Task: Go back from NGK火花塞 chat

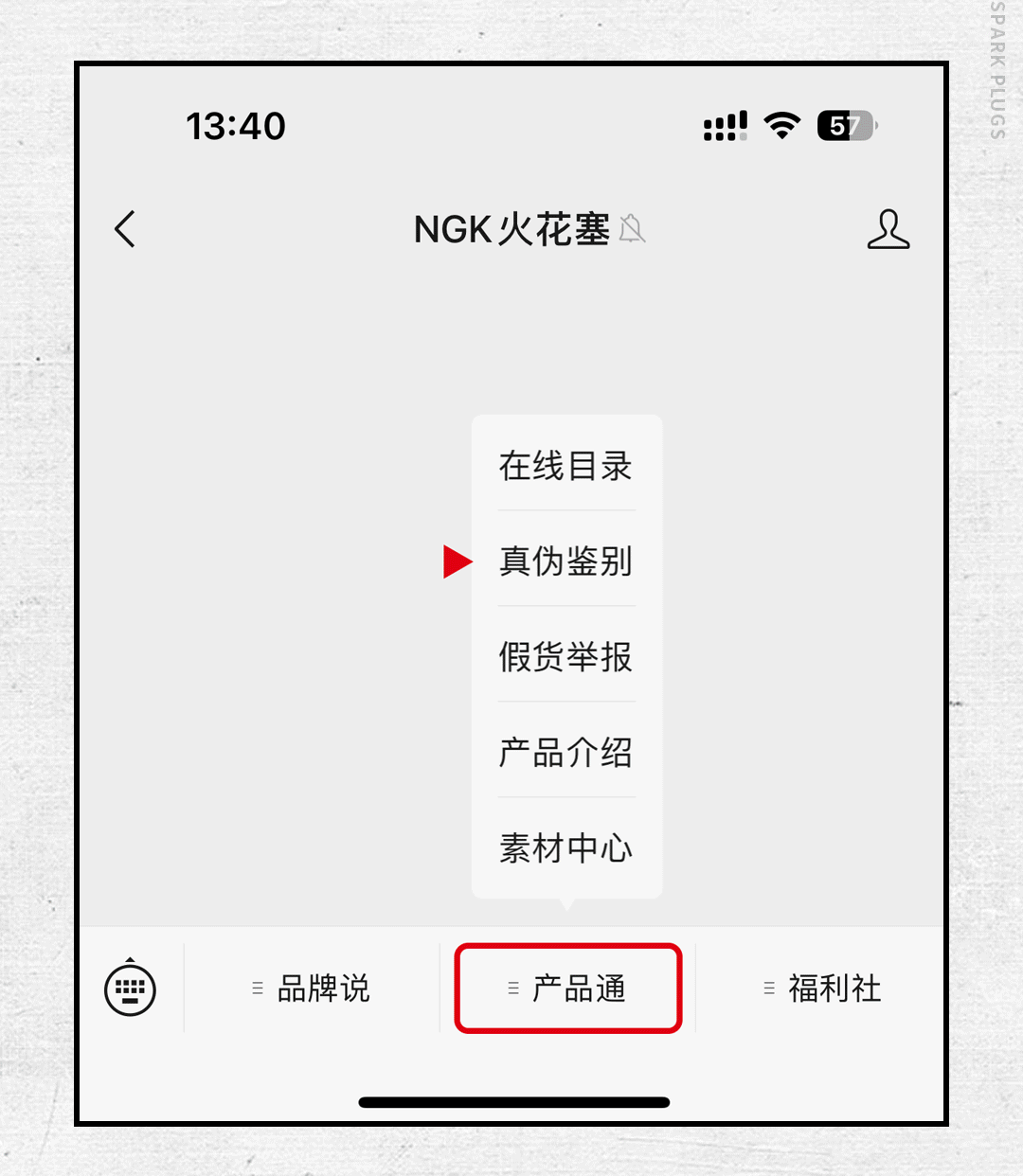Action: [x=125, y=229]
